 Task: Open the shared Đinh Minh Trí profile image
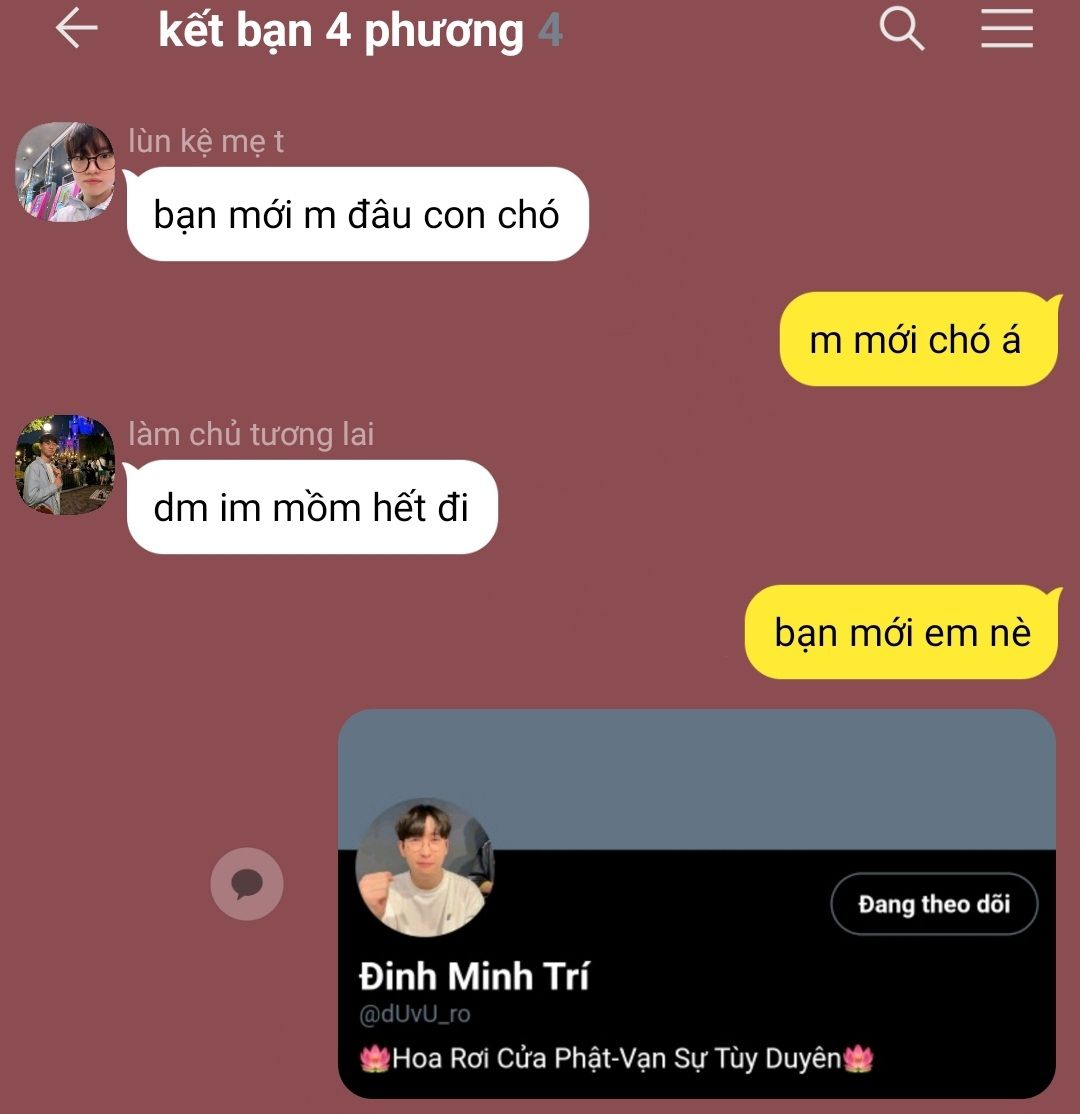697,903
